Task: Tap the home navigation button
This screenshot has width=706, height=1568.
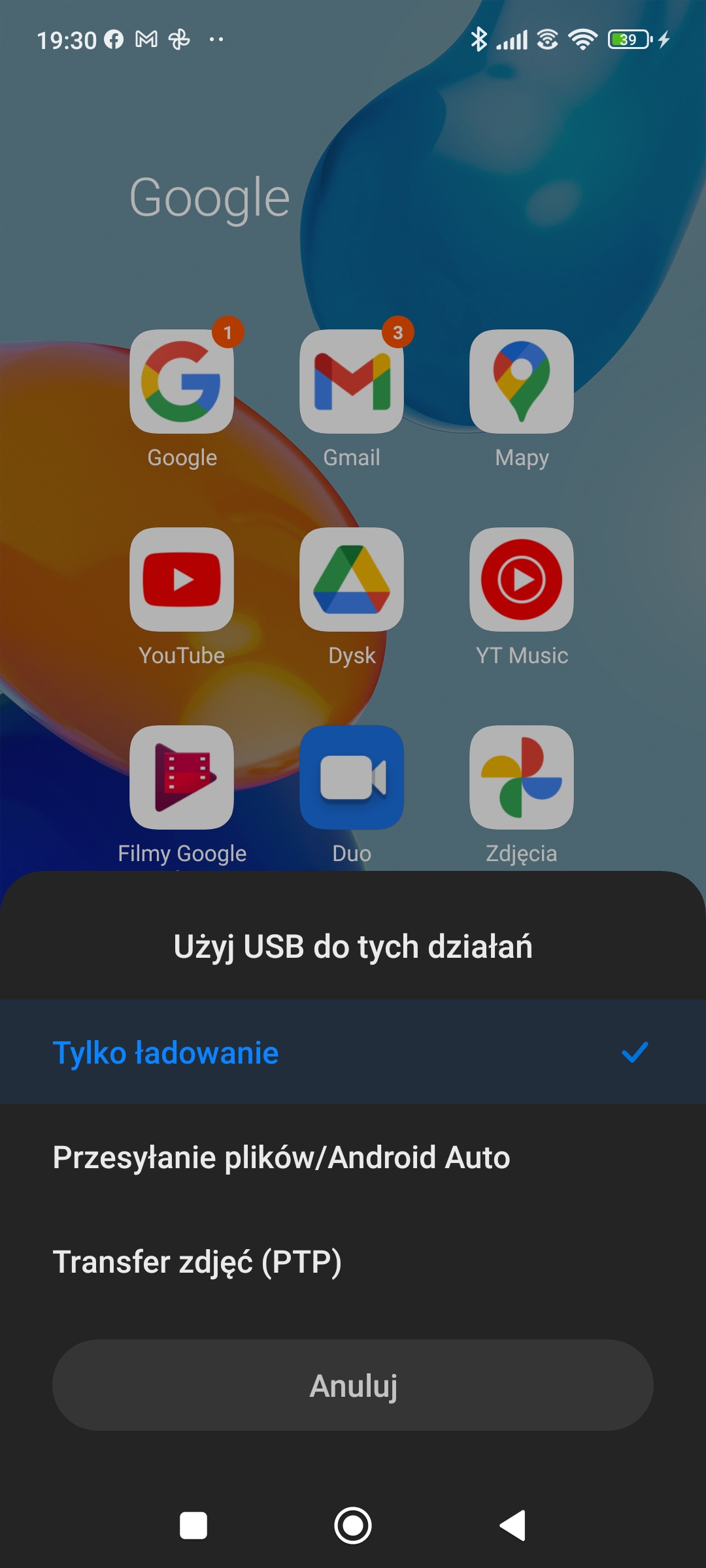Action: point(353,1526)
